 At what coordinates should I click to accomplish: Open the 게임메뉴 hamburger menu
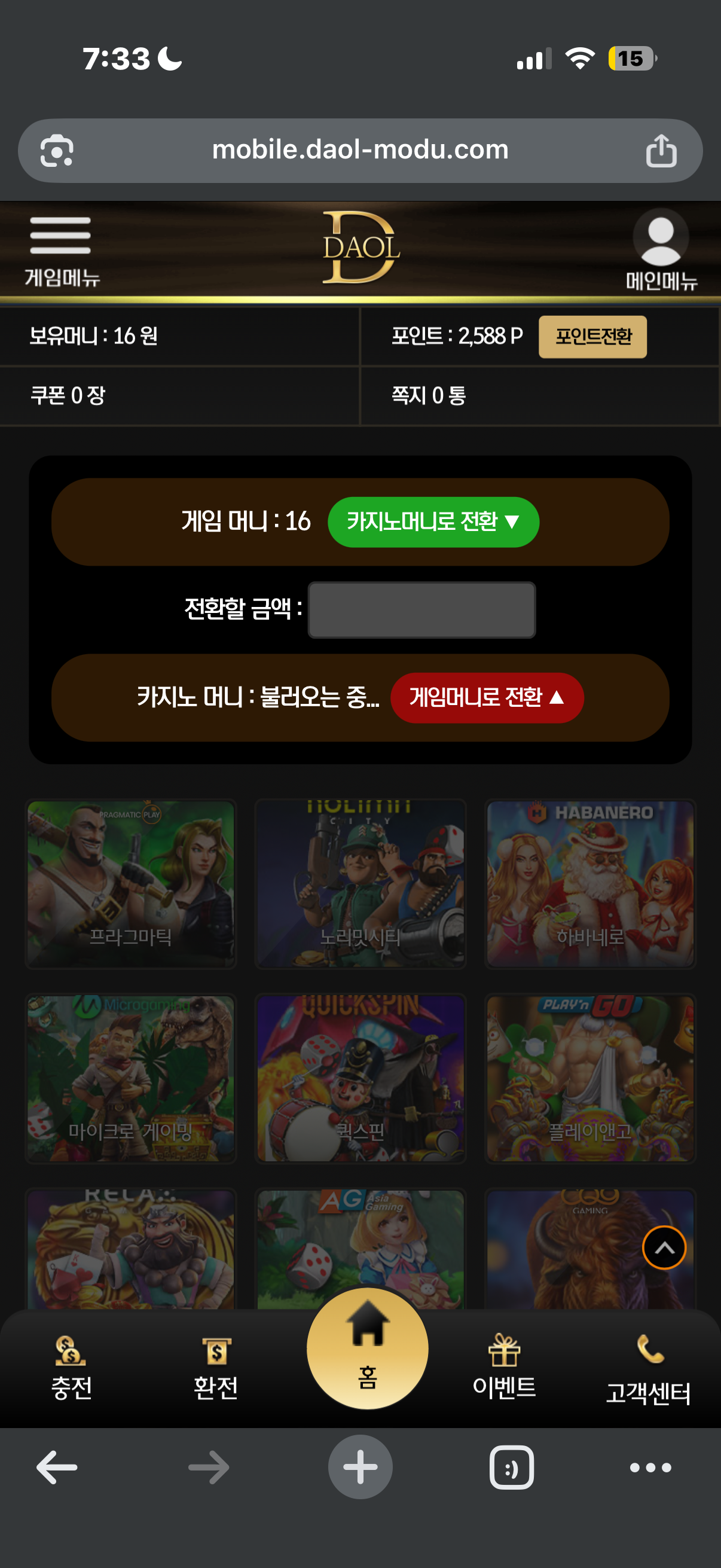(60, 242)
